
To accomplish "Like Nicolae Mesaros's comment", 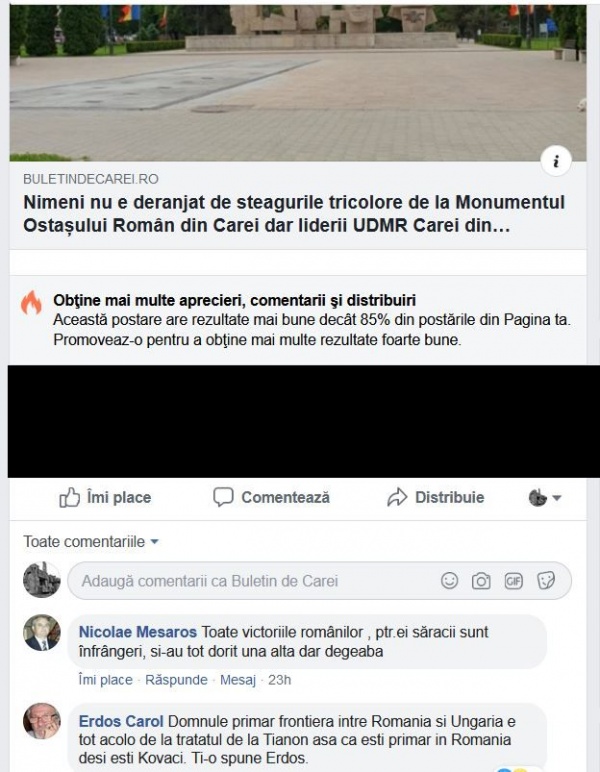I will [x=104, y=680].
